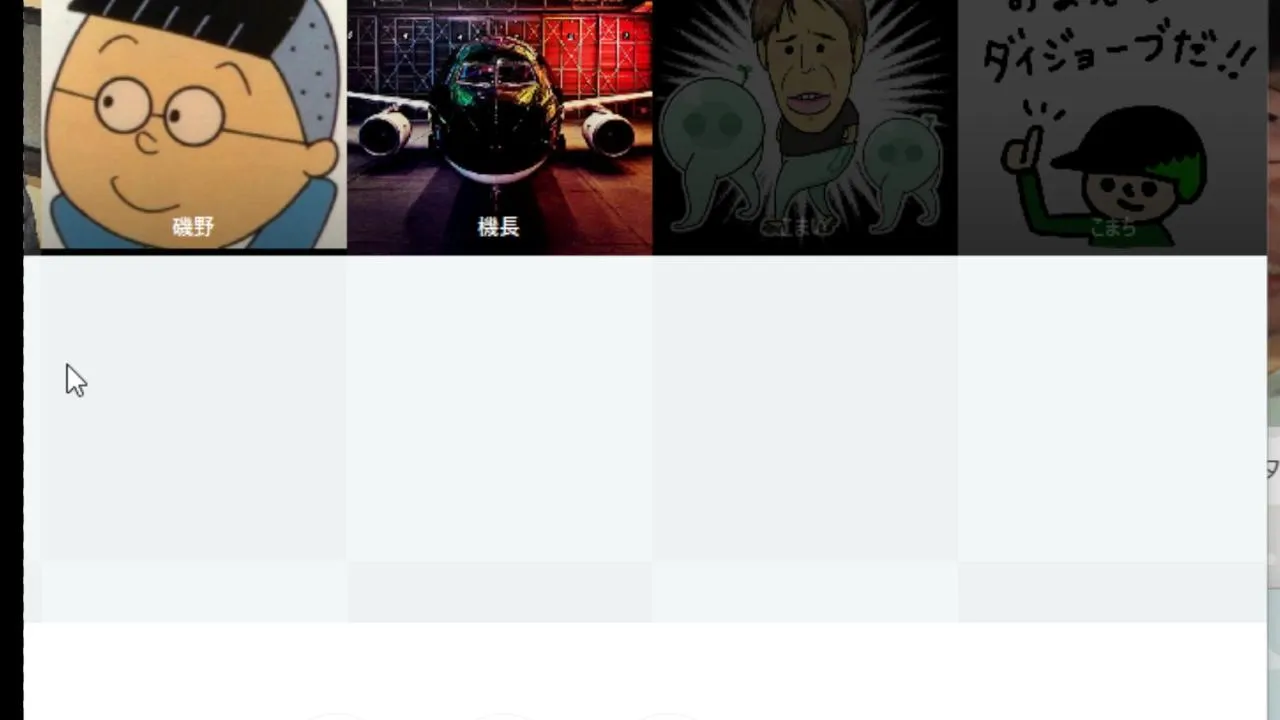
Task: Open the 磯野 profile tile
Action: (193, 125)
